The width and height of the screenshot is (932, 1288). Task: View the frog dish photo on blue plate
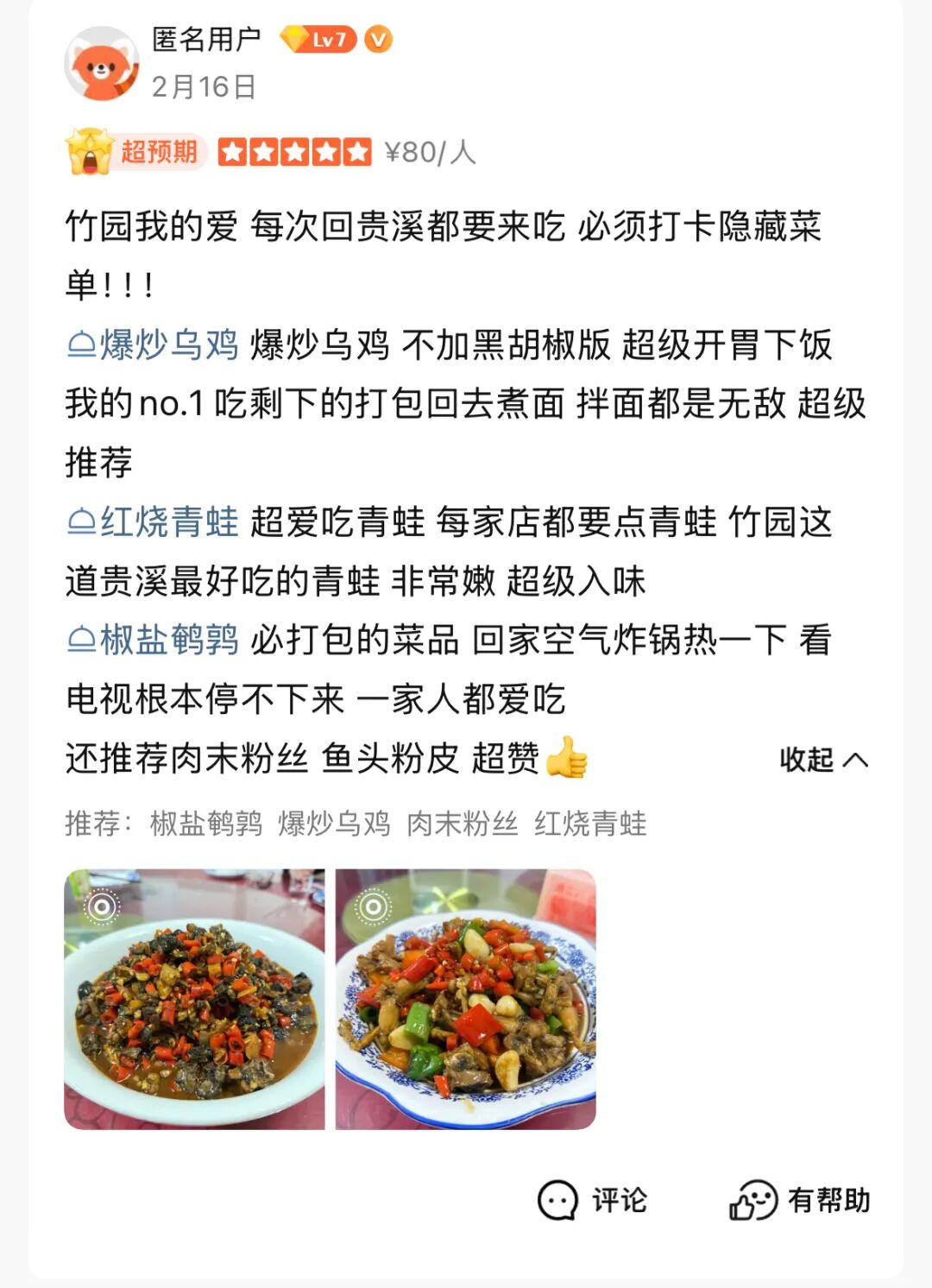465,999
